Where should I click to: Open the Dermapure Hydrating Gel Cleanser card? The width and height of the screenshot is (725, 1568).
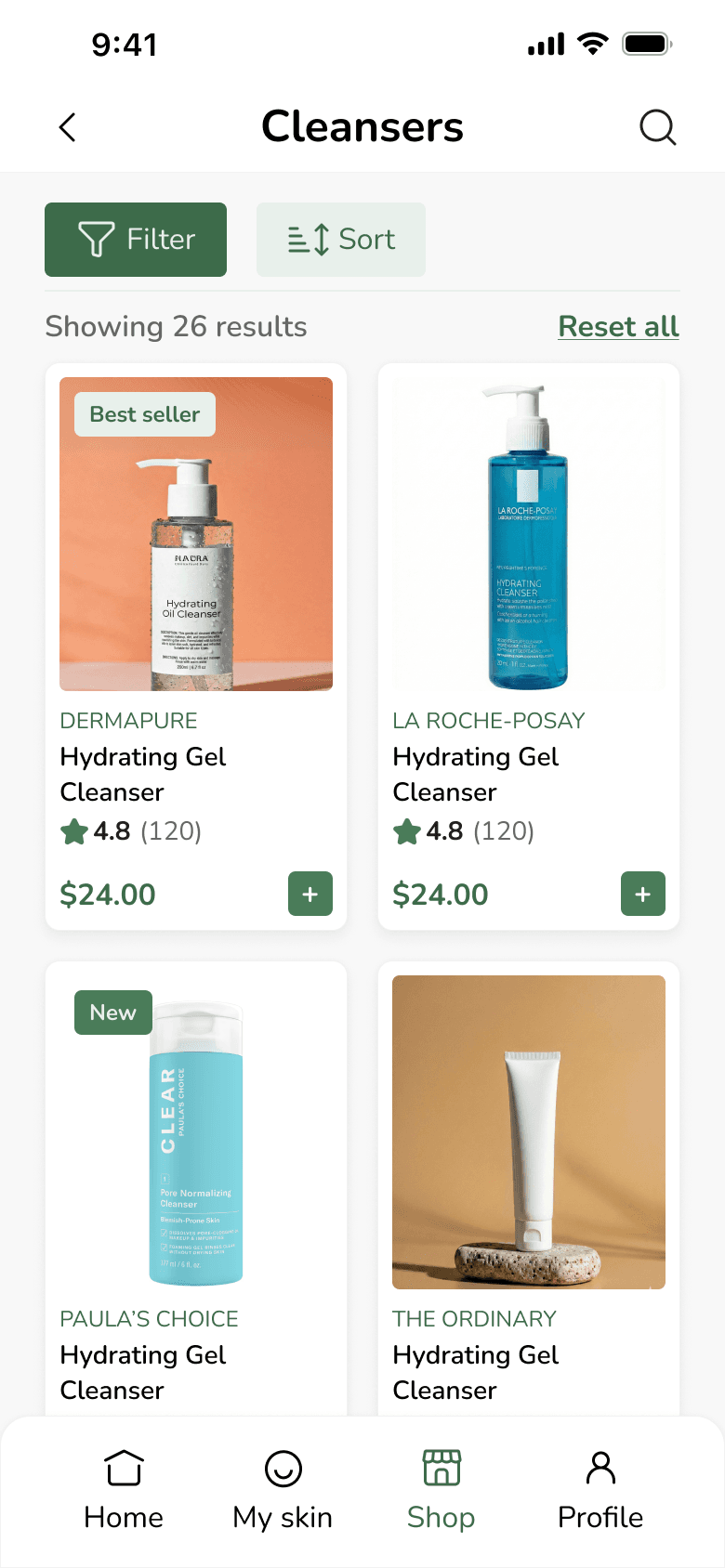pos(196,557)
